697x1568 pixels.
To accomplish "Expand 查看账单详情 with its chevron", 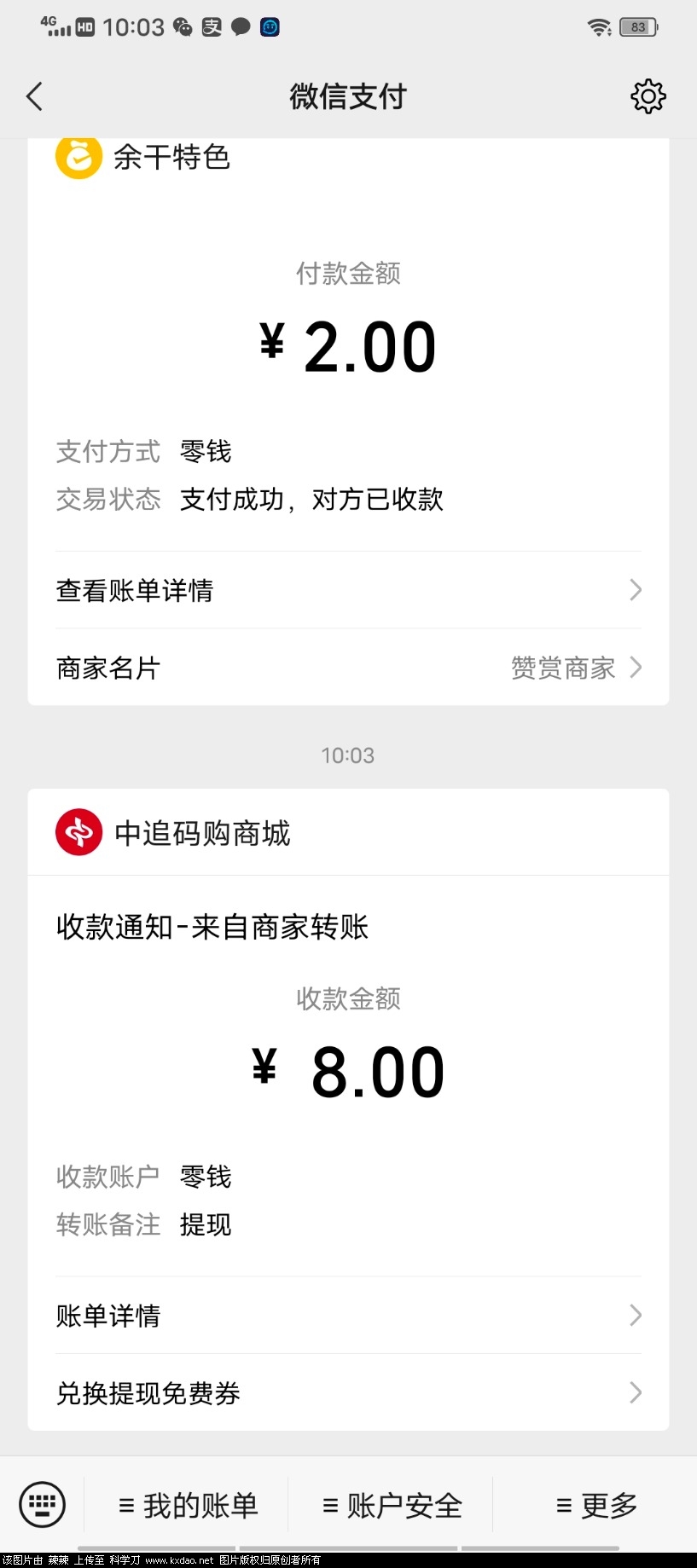I will pyautogui.click(x=348, y=590).
